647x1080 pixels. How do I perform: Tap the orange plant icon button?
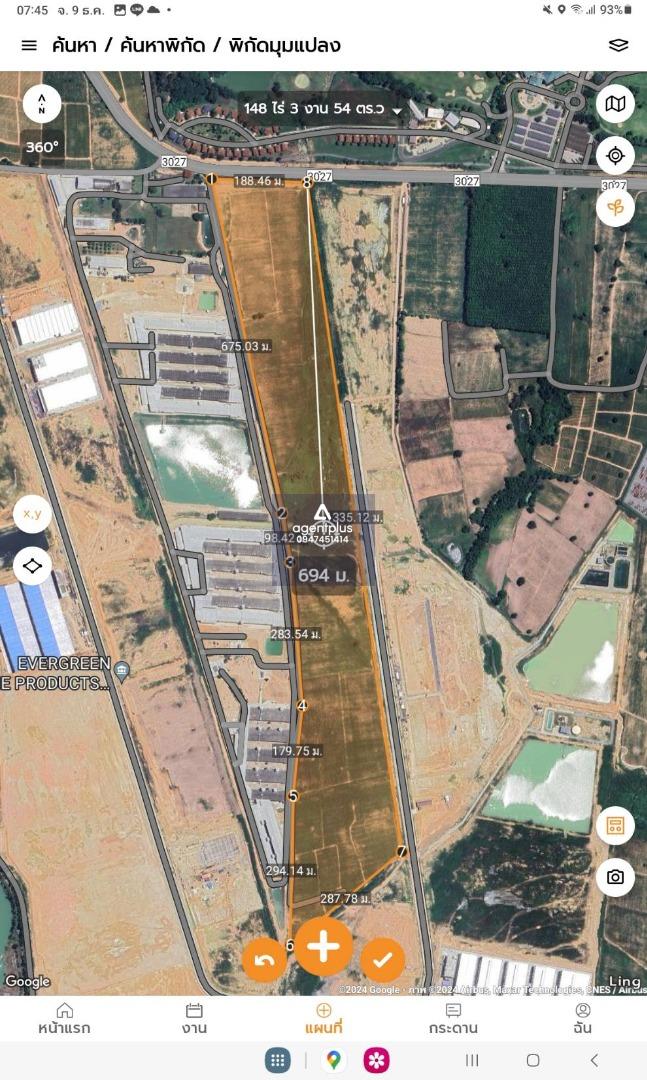point(615,207)
